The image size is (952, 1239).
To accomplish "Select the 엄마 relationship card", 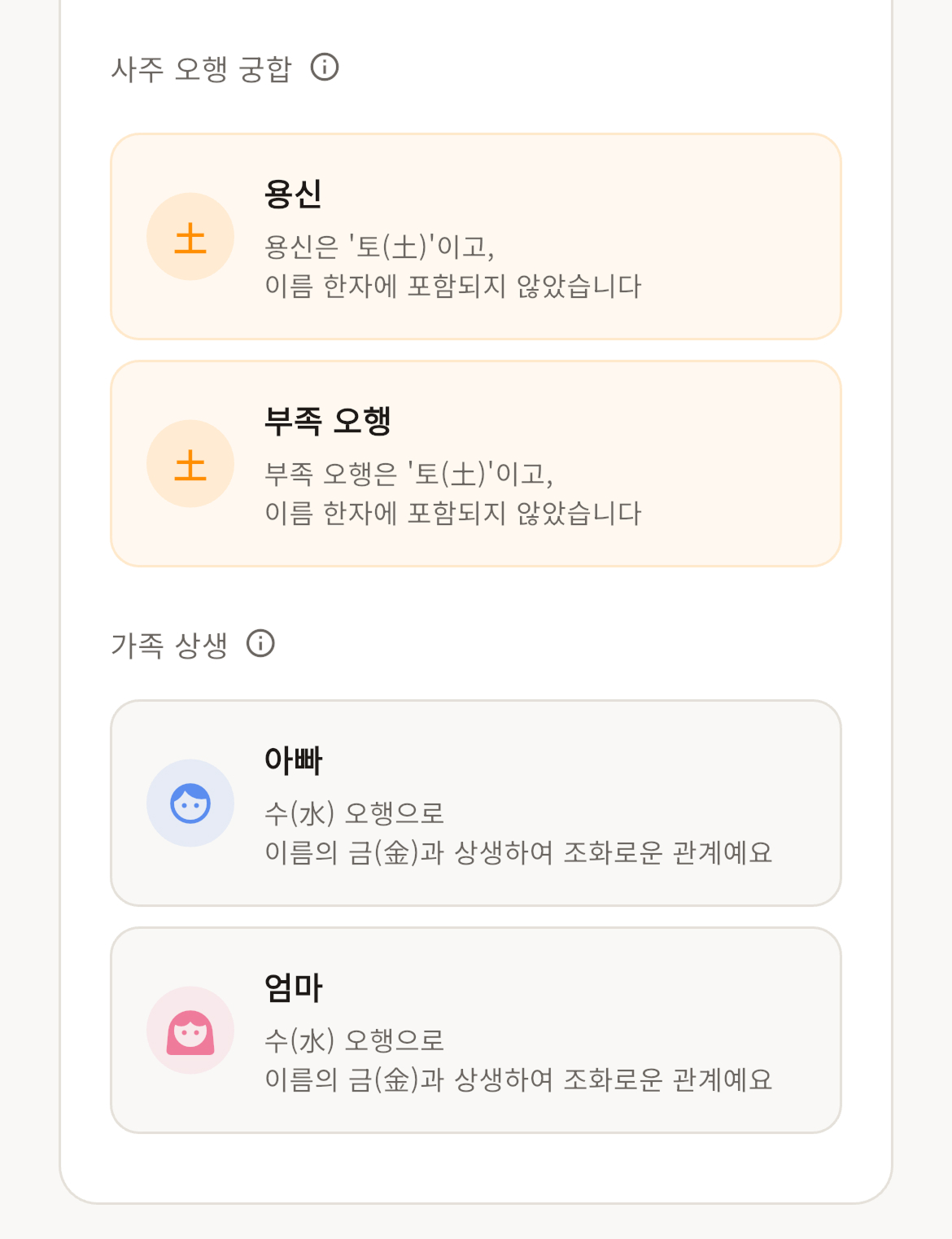I will pyautogui.click(x=476, y=1029).
